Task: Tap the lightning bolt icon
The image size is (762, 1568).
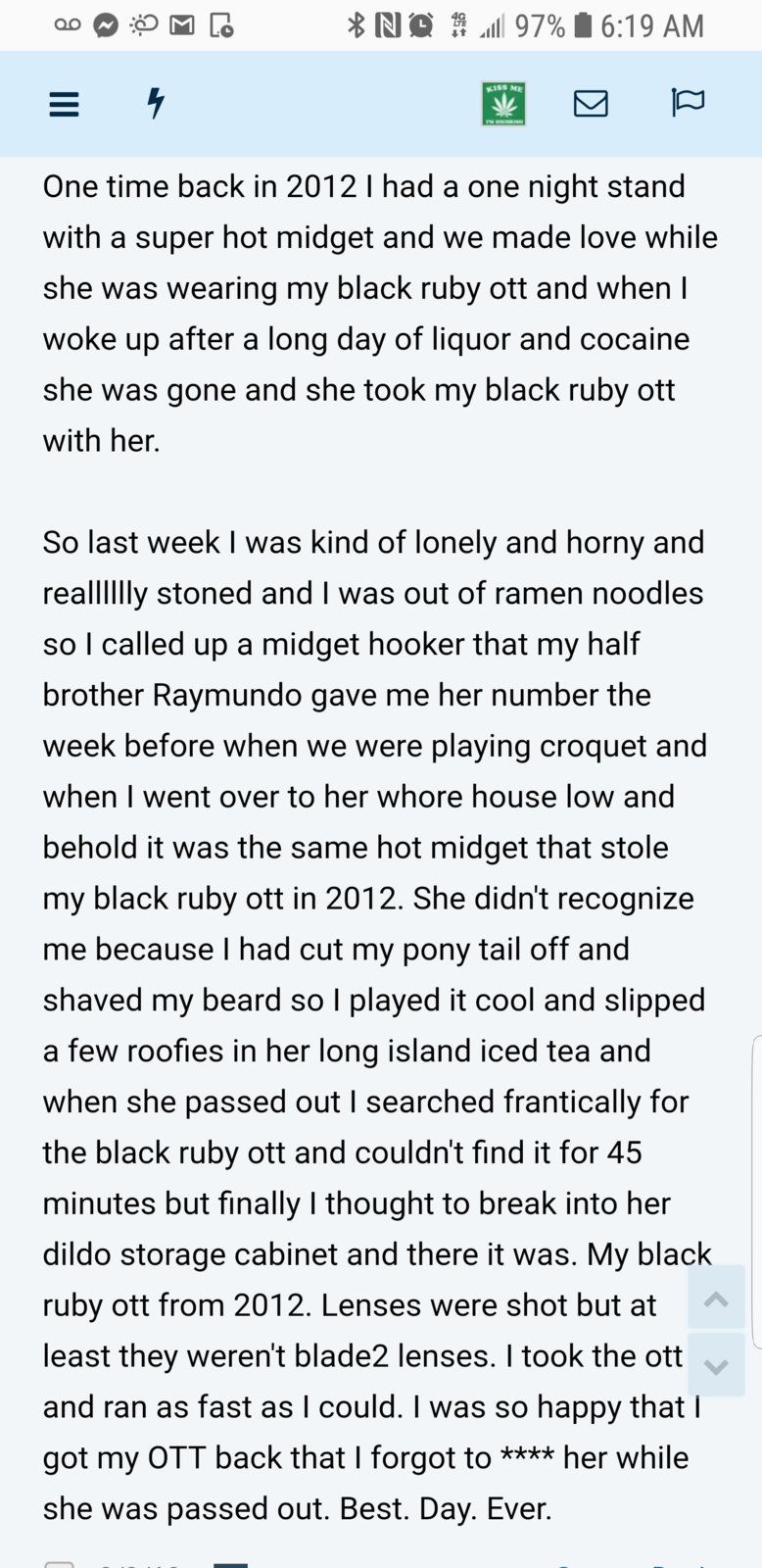Action: pyautogui.click(x=155, y=103)
